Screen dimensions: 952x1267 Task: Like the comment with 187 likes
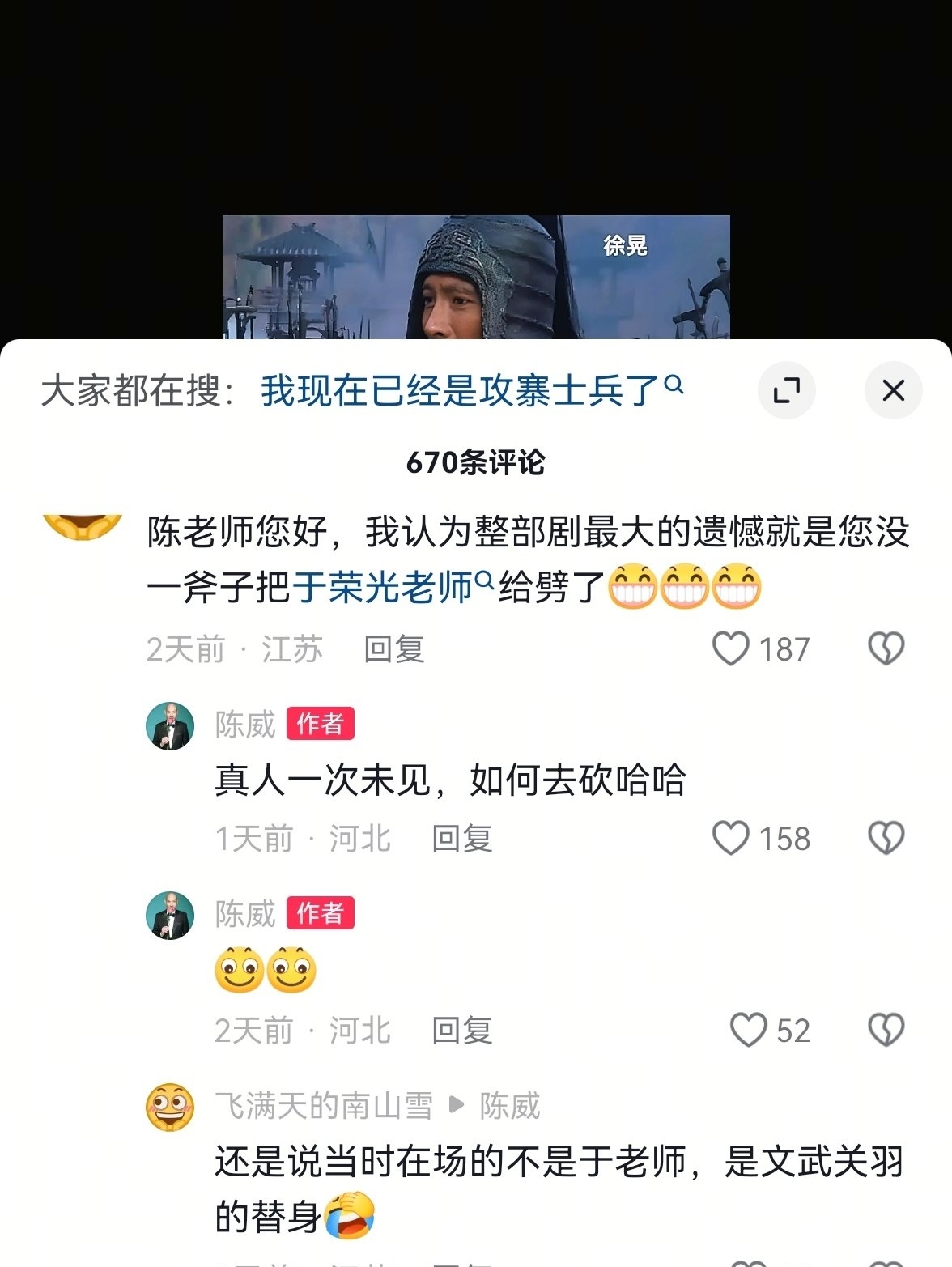(731, 648)
